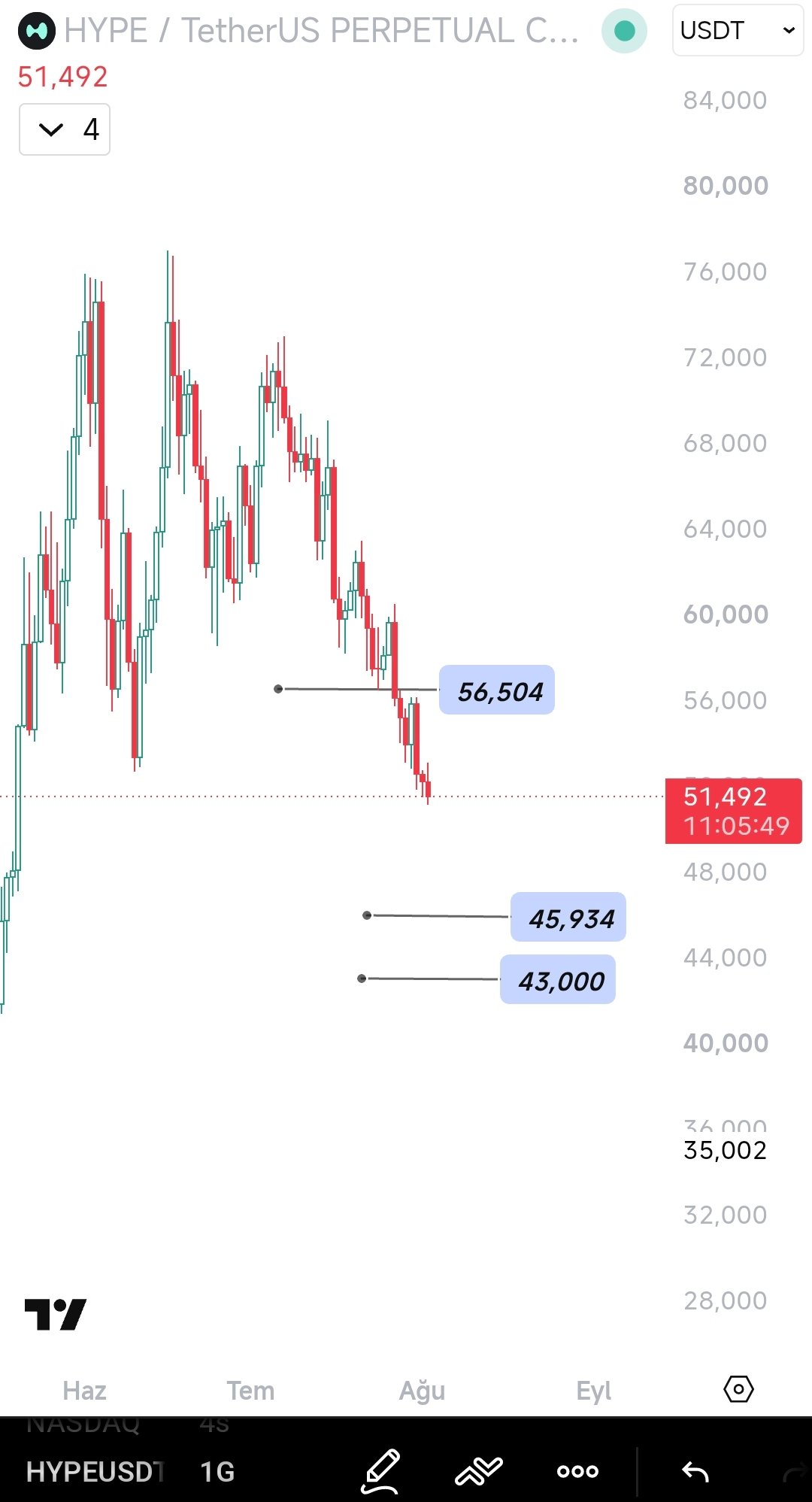Screen dimensions: 812x1502
Task: Undo the last chart action
Action: coord(695,1471)
